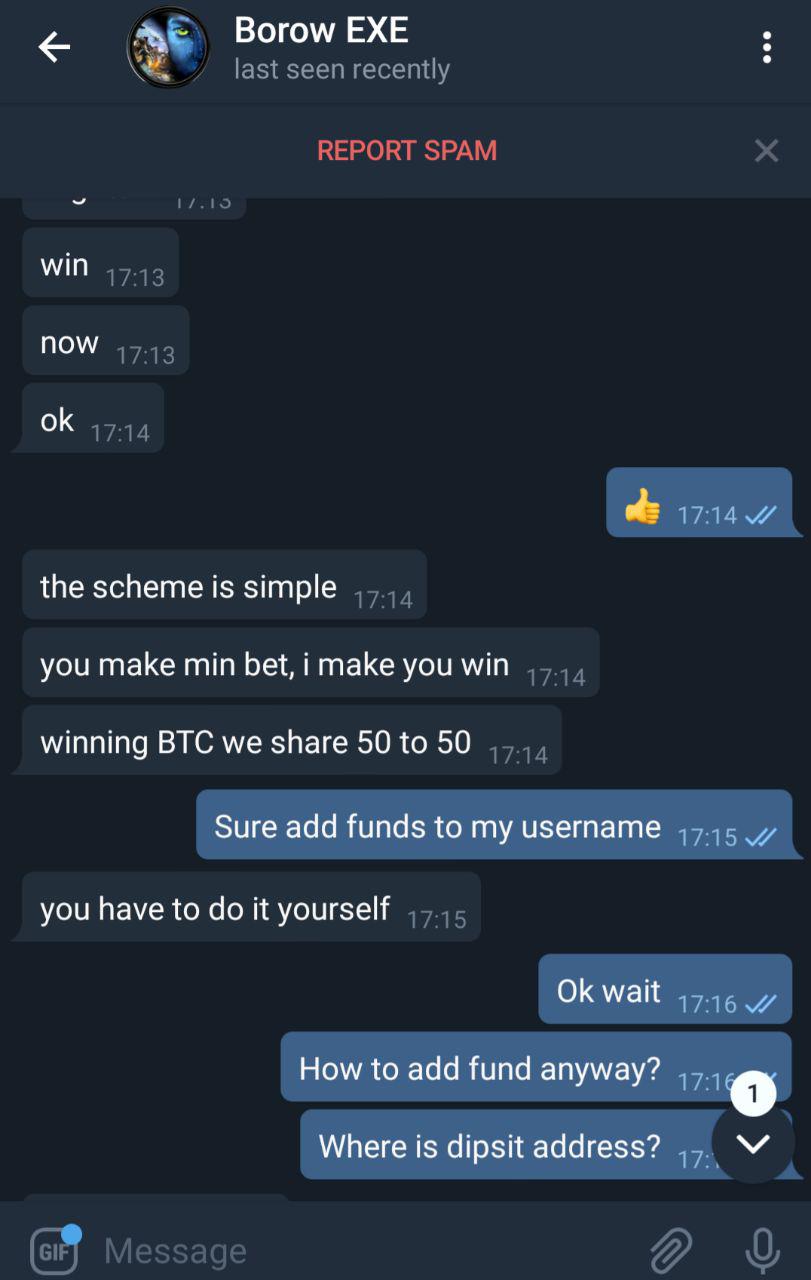Attach a file with the paperclip icon
The width and height of the screenshot is (811, 1280).
671,1250
